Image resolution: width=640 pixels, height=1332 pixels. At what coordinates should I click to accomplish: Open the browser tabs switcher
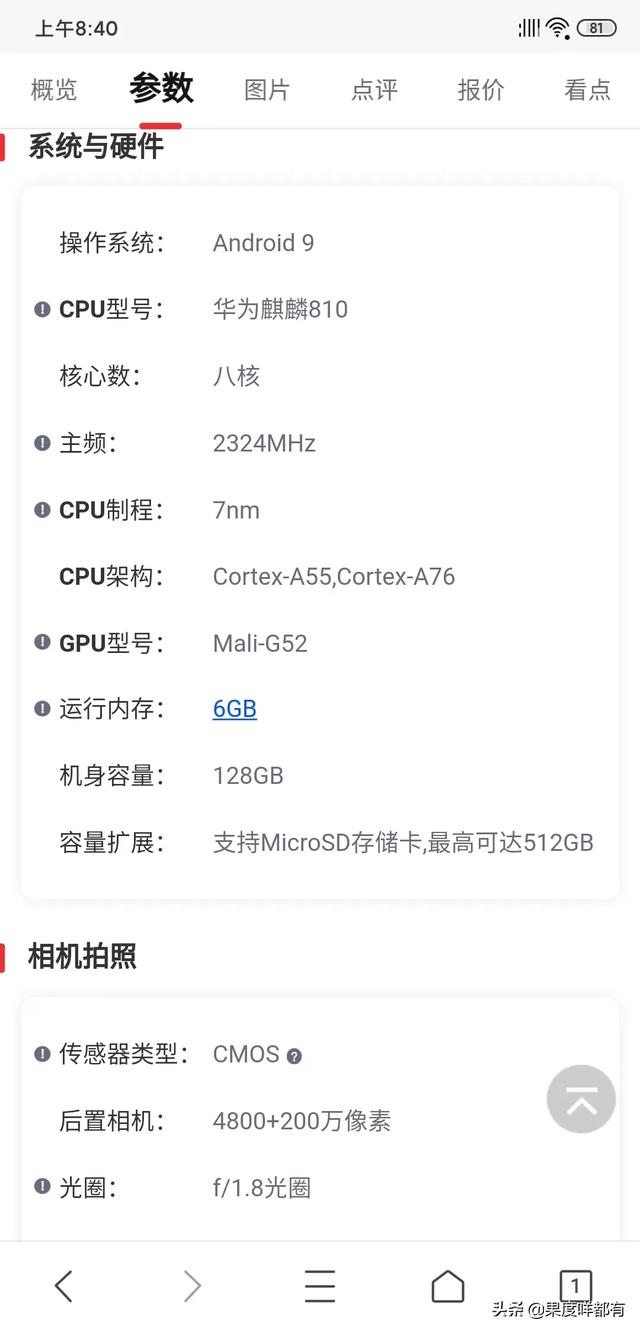tap(575, 1286)
